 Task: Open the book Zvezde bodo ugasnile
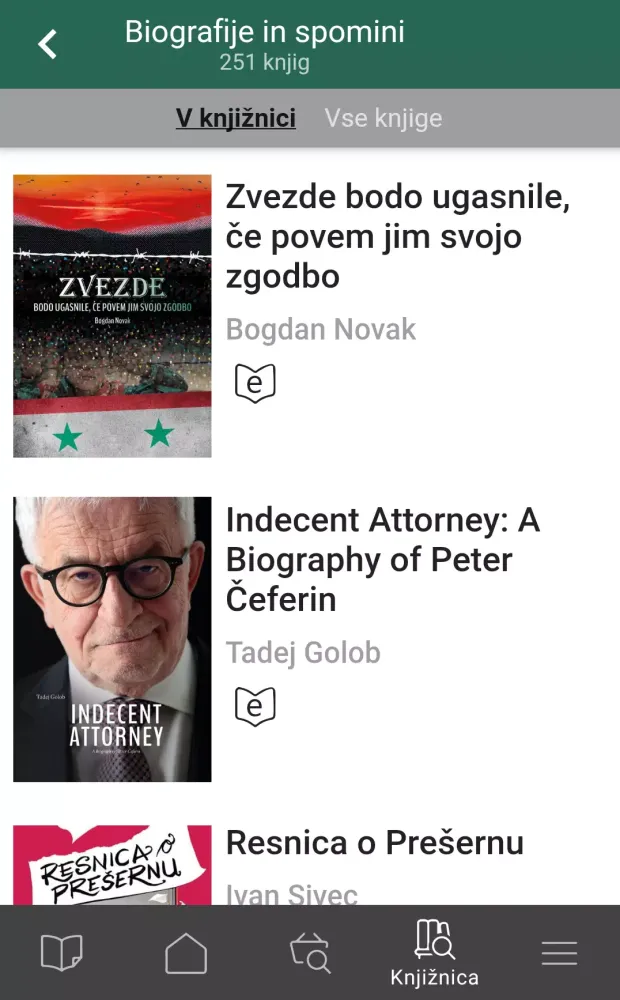[397, 237]
